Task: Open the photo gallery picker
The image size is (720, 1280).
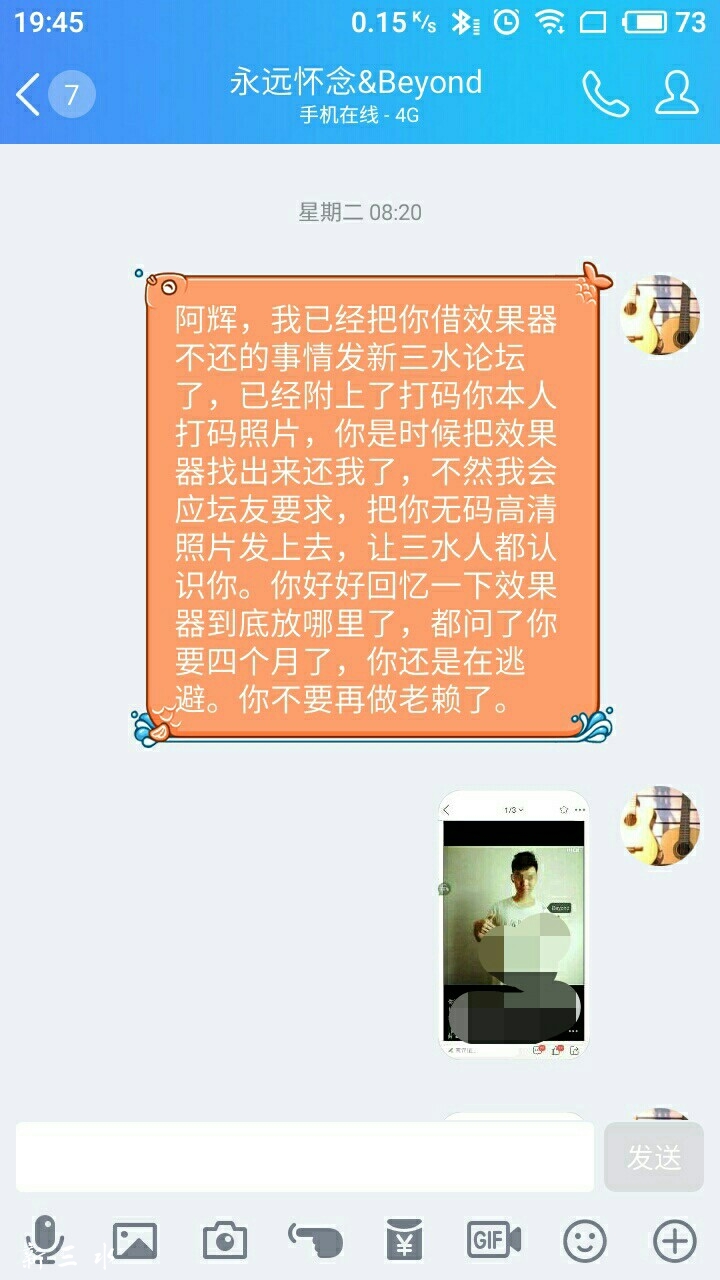Action: [x=134, y=1241]
